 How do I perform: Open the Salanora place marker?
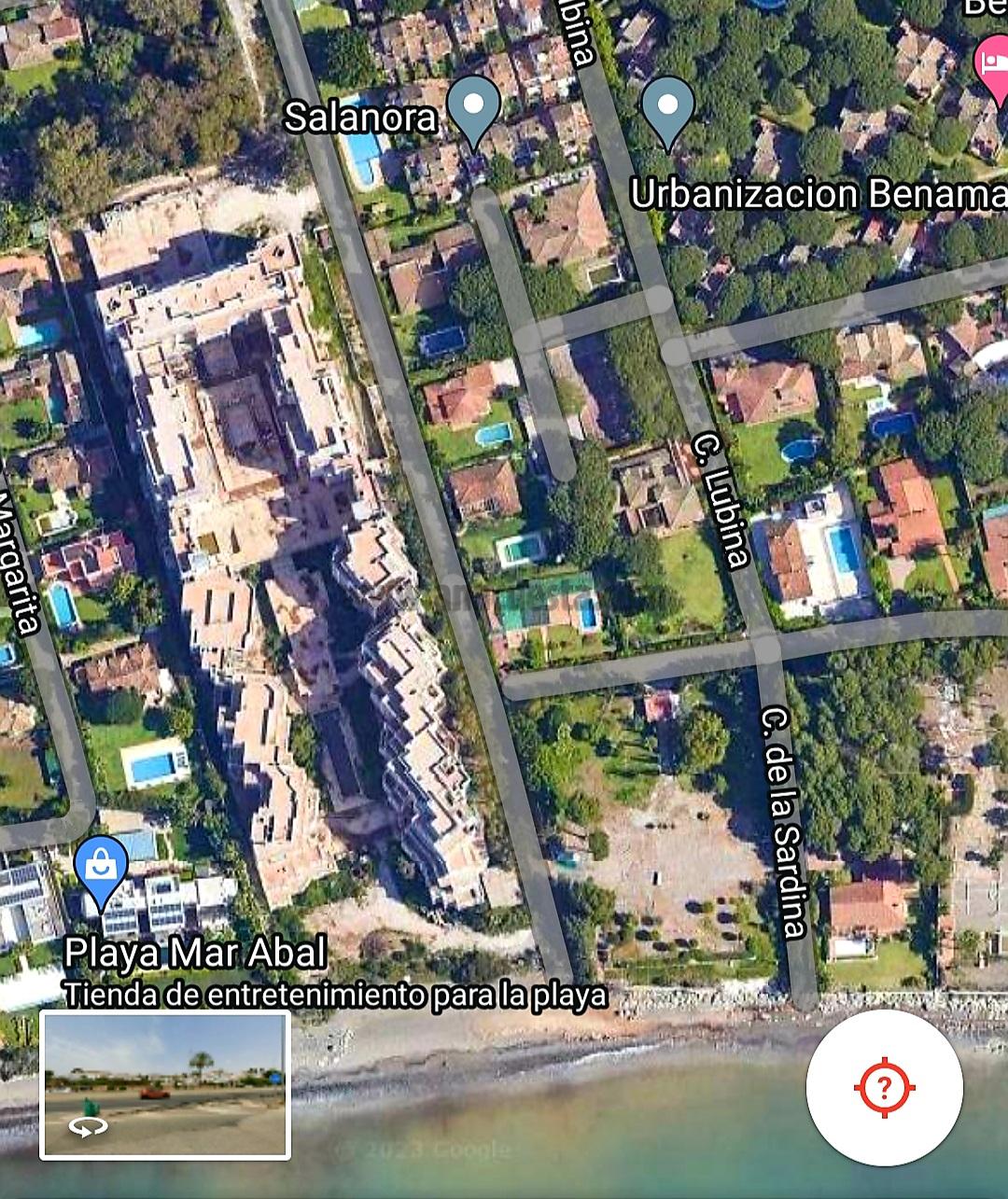coord(474,108)
